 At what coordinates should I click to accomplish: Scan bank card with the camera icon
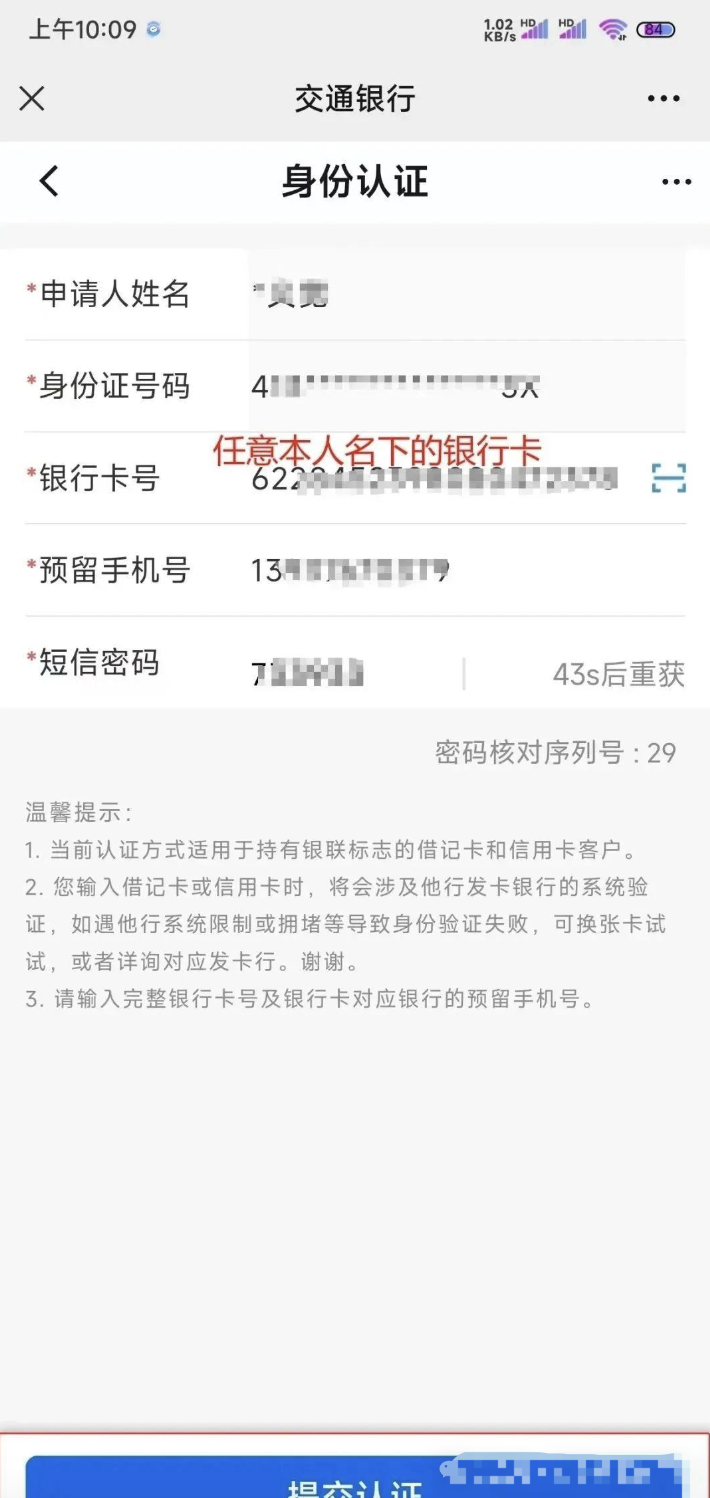coord(668,478)
